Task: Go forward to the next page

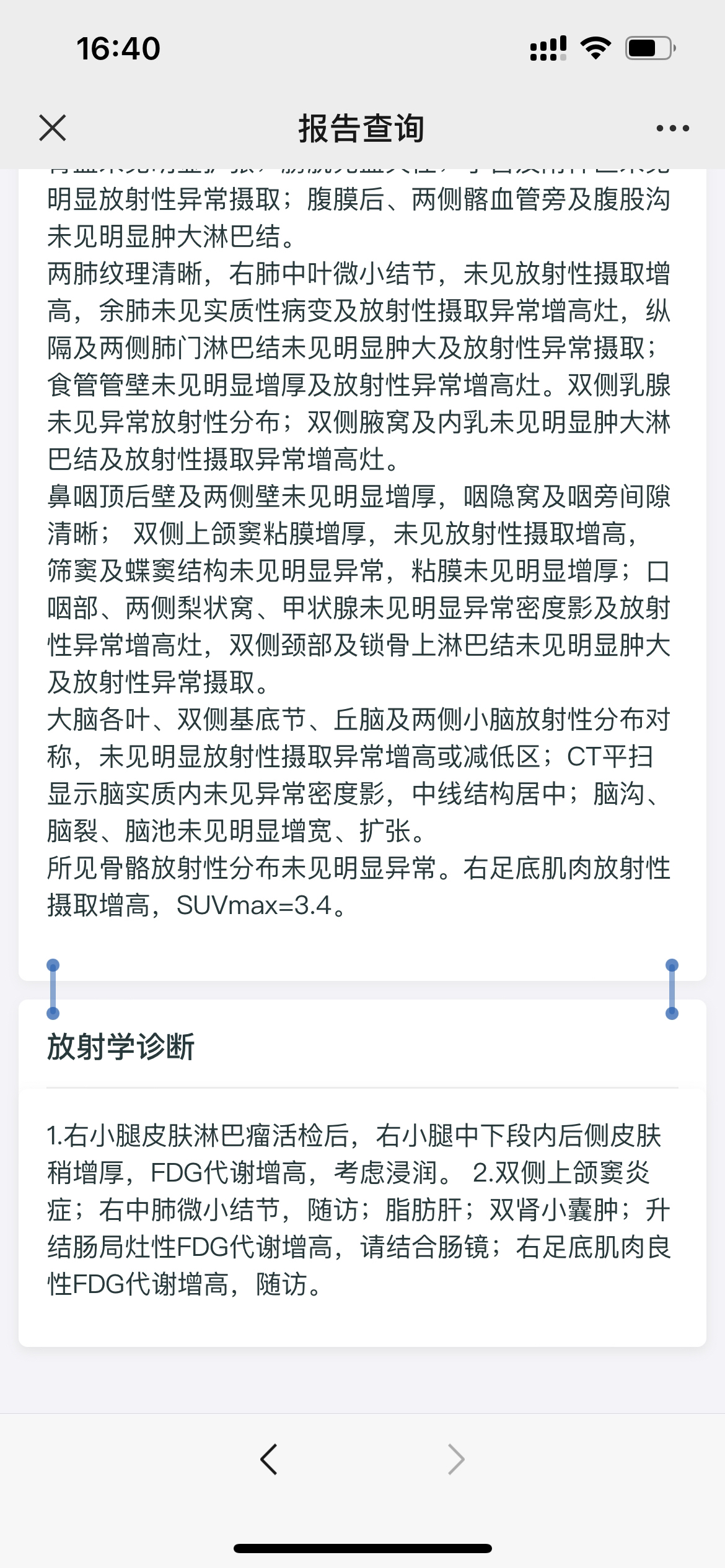Action: [x=456, y=1460]
